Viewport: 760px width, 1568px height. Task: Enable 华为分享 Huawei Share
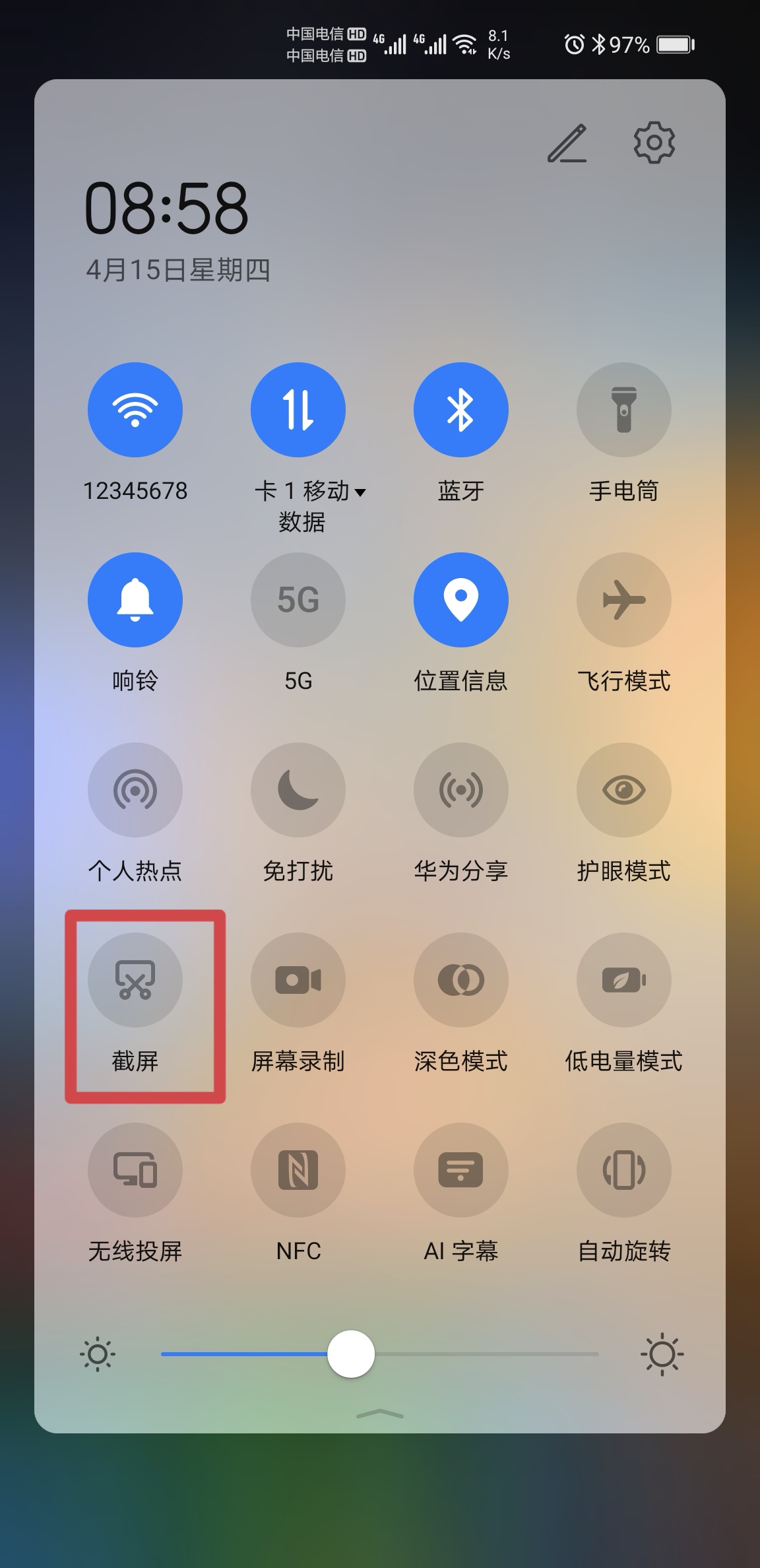(461, 791)
